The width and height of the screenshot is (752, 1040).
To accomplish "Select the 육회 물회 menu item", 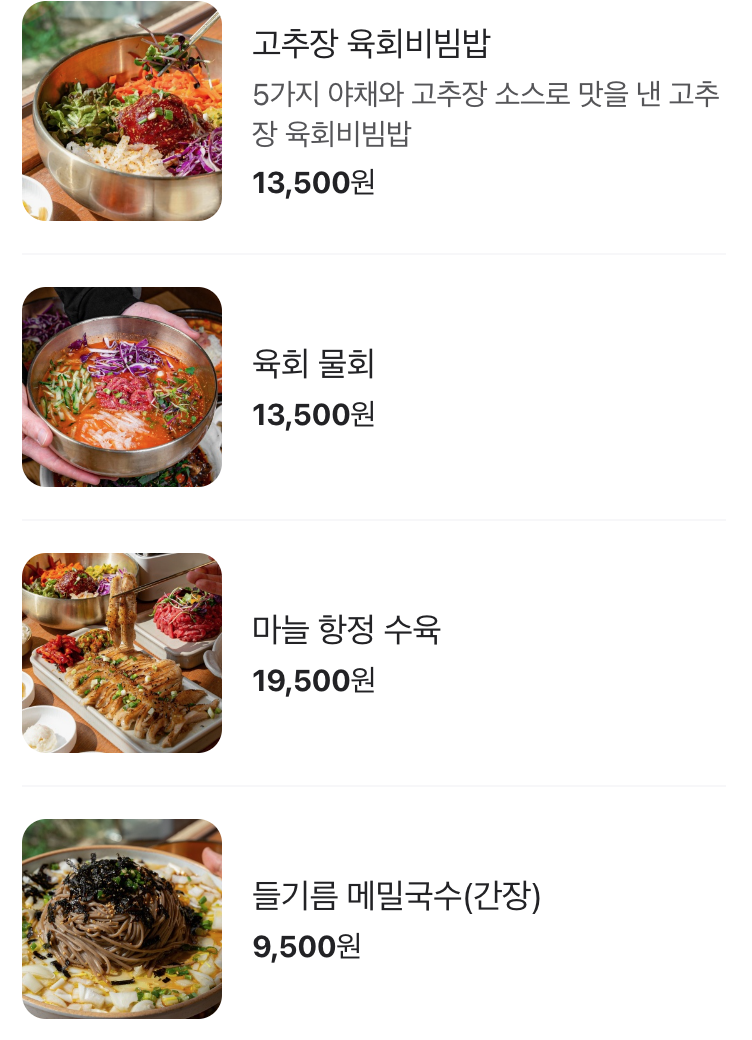I will pos(313,364).
